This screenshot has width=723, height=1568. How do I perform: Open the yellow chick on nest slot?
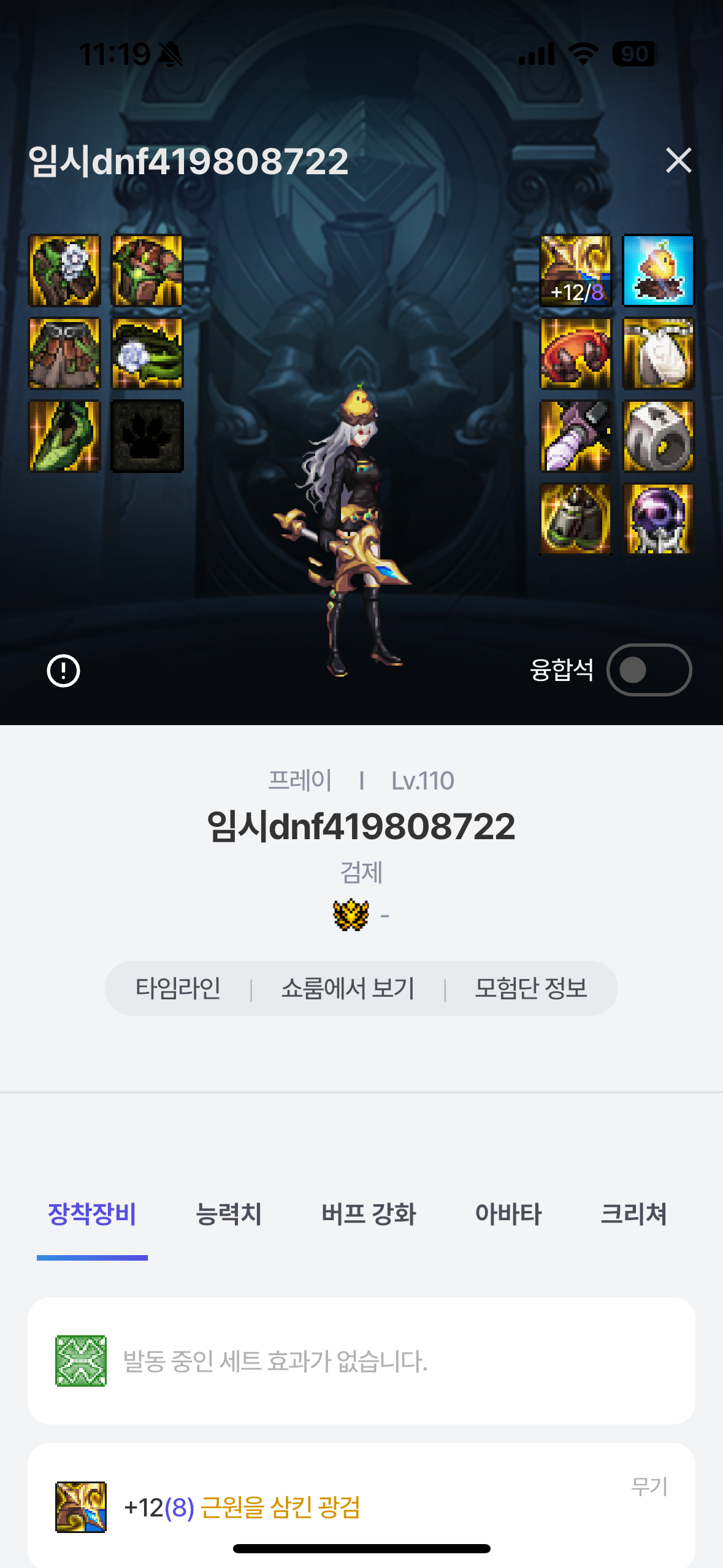658,271
